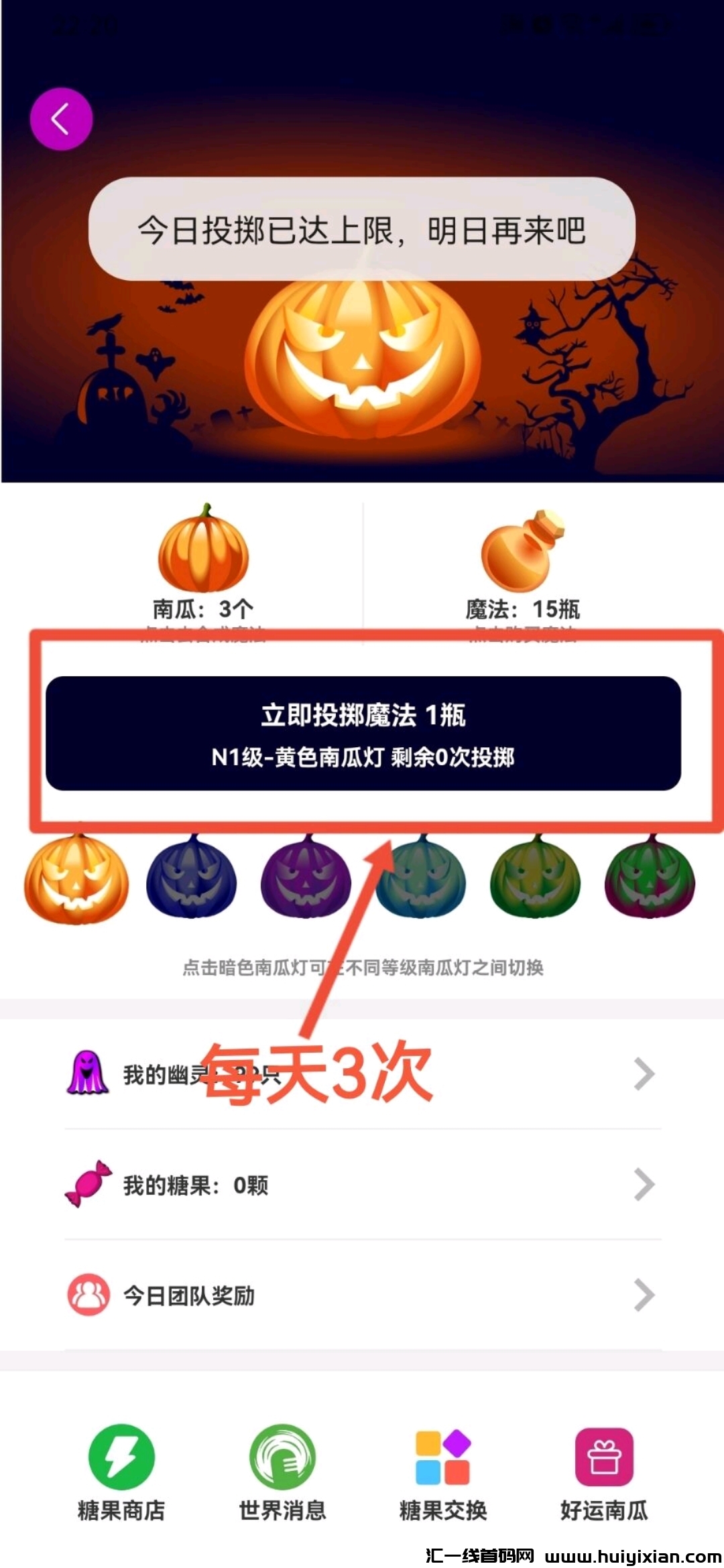Choose the olive green pumpkin lantern
This screenshot has width=724, height=1568.
(535, 878)
